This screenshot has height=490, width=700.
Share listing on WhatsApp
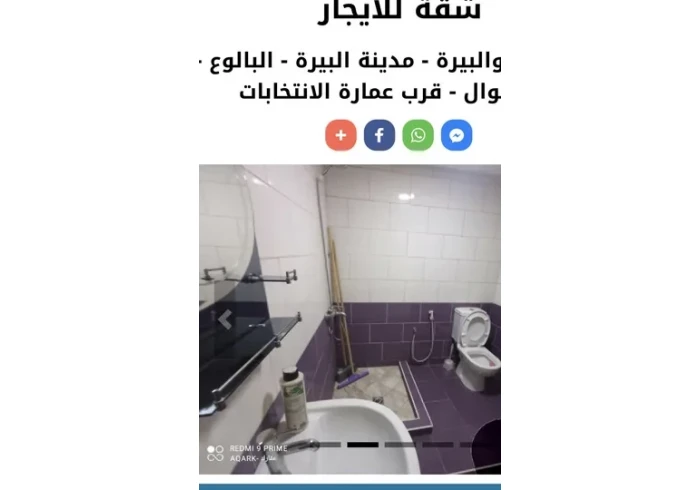pos(418,135)
